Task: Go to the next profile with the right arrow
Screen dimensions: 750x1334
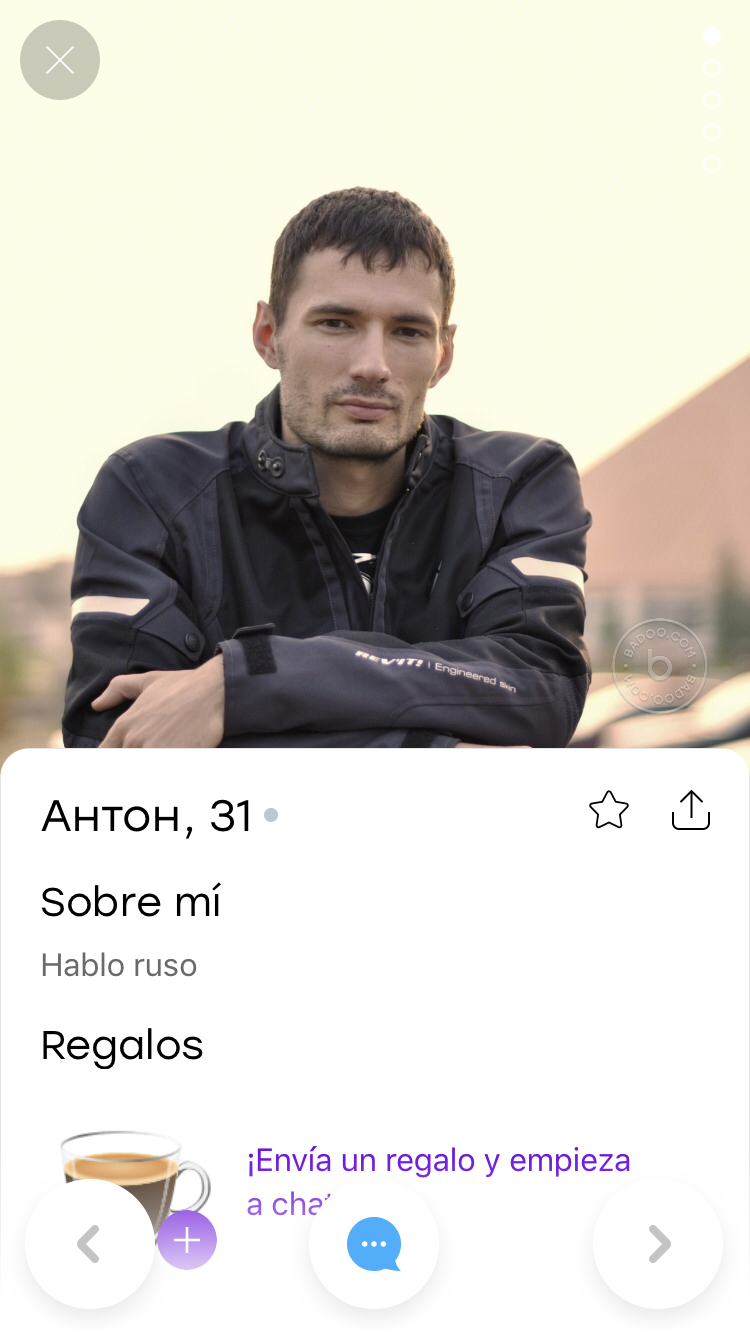Action: [657, 1244]
